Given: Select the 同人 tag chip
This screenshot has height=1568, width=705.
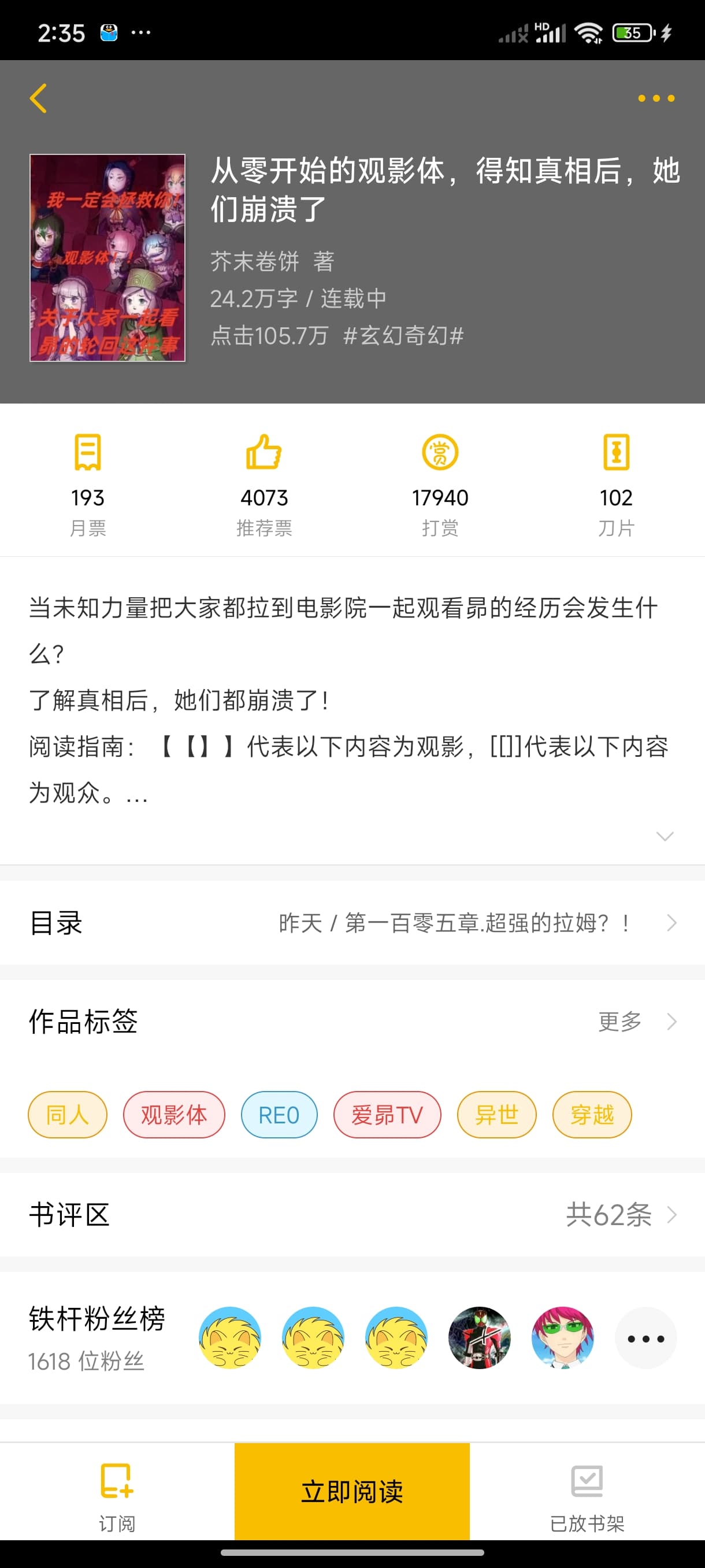Looking at the screenshot, I should [68, 1115].
